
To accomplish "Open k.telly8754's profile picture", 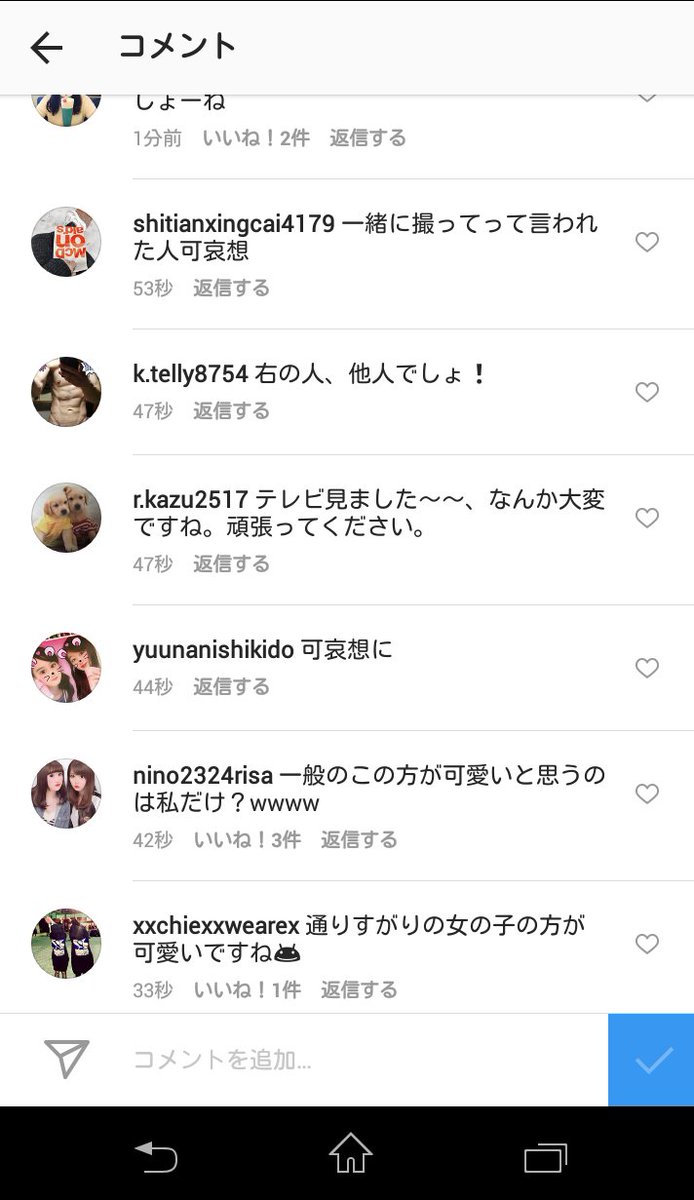I will click(x=66, y=392).
